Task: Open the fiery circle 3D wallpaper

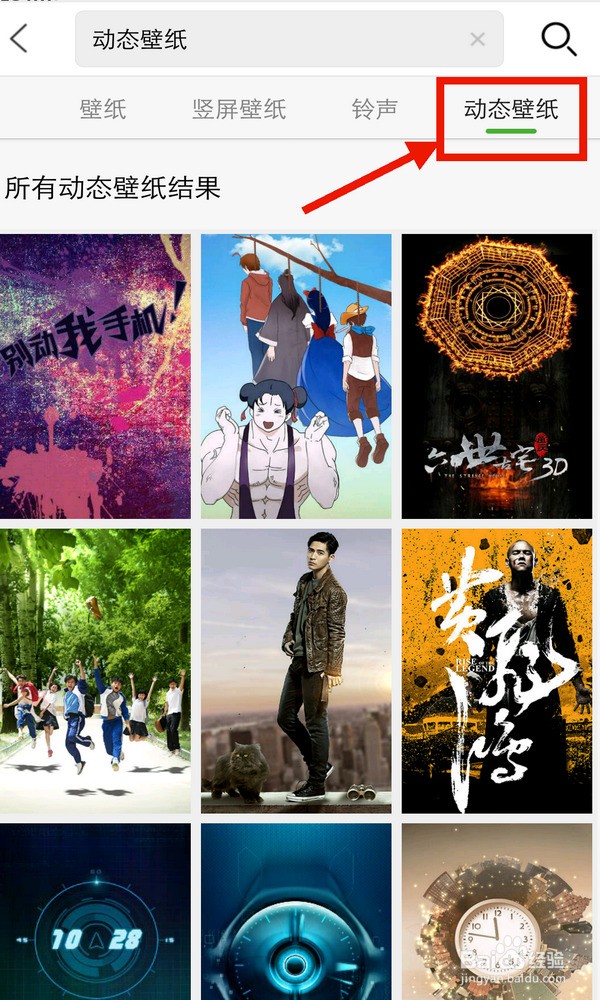Action: tap(497, 376)
